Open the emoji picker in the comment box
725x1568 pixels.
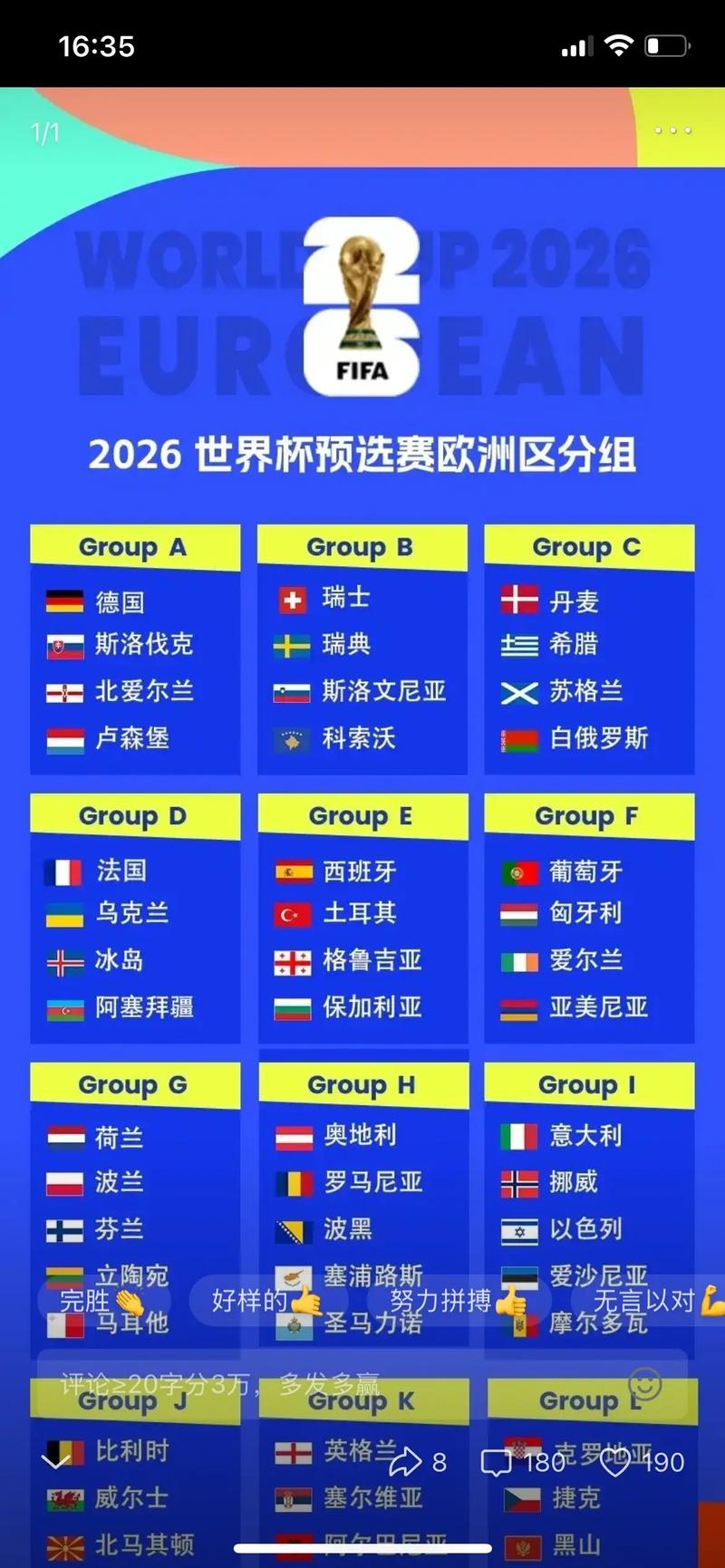tap(645, 1384)
